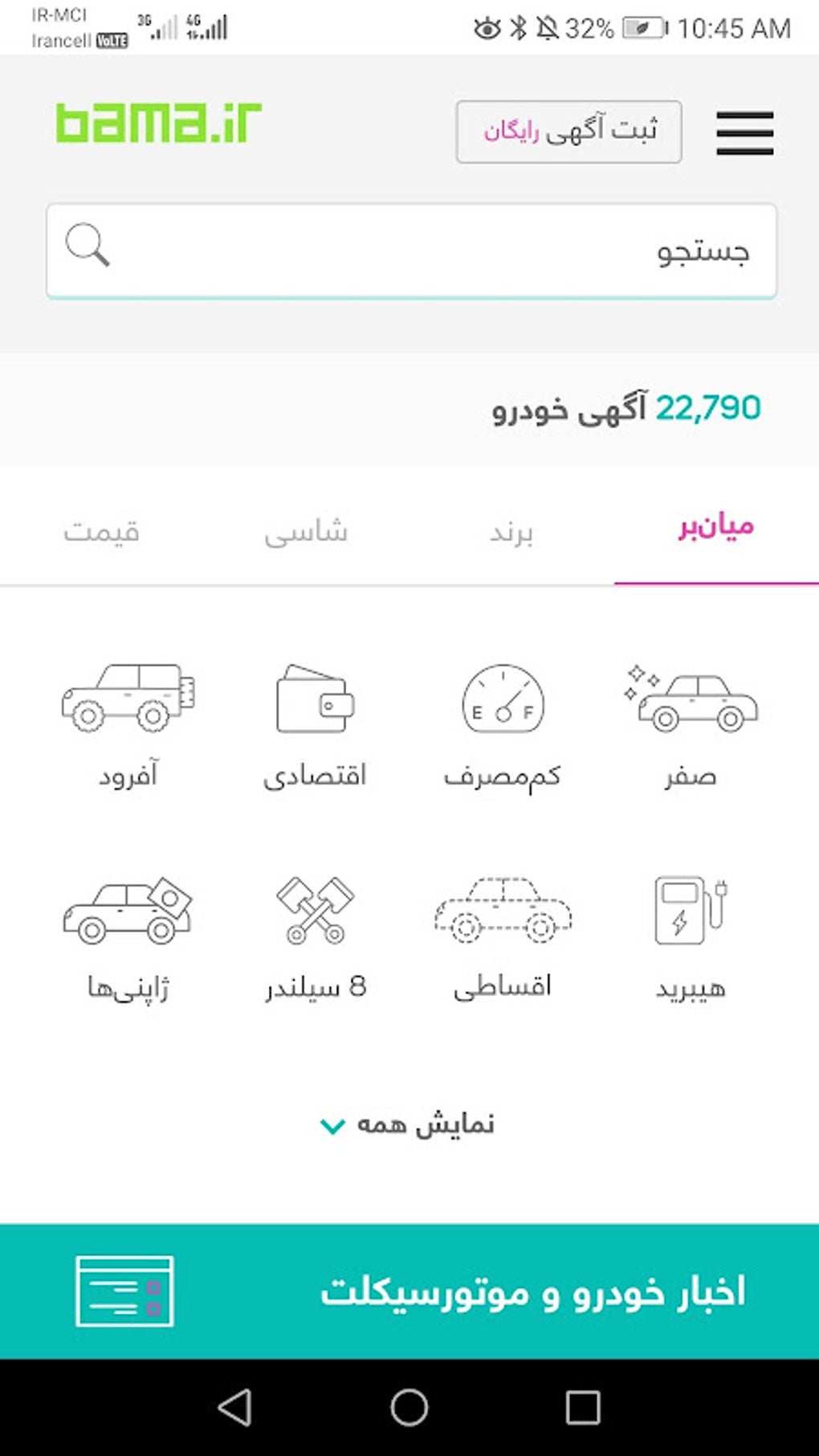
Task: Browse the ژاپنی‌ها Japanese cars
Action: pos(128,936)
